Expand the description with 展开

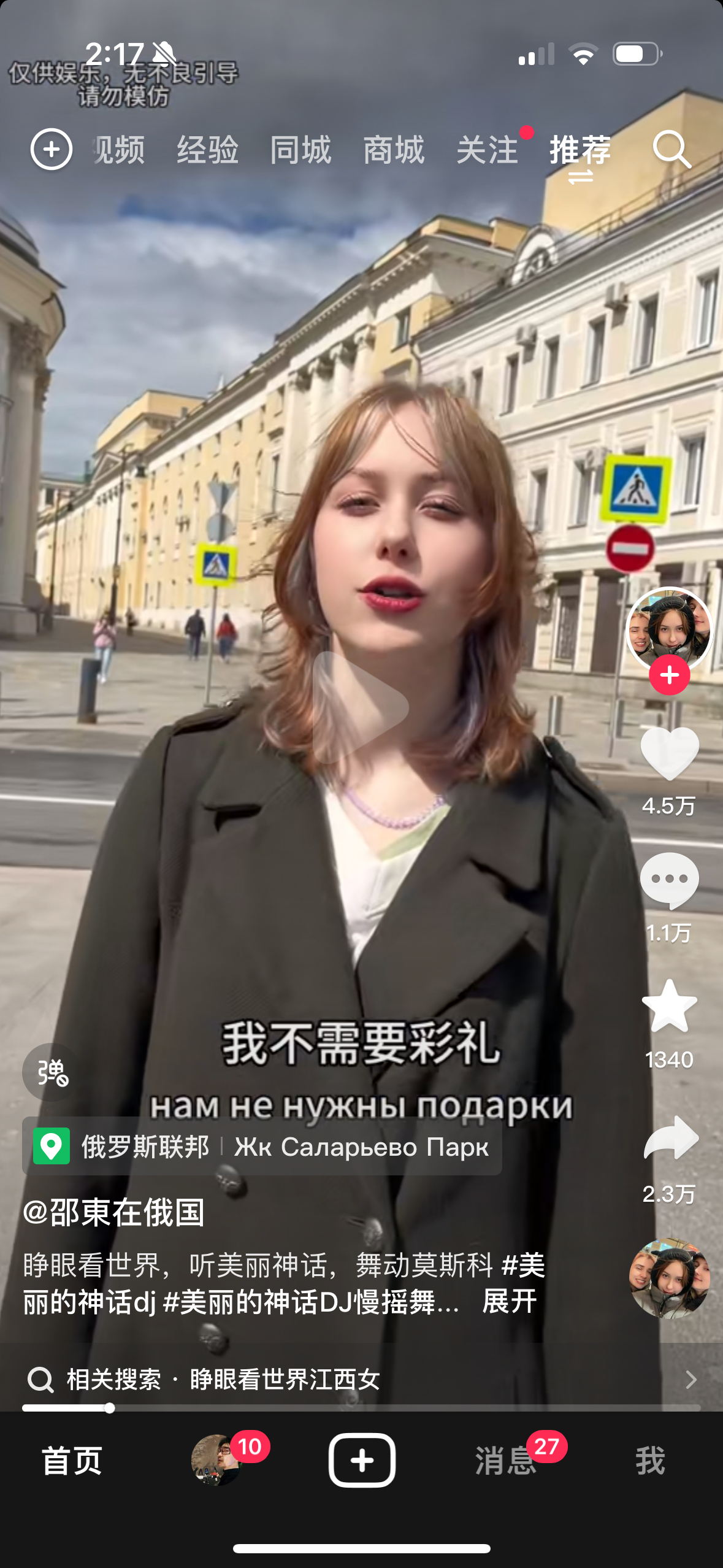pos(509,1301)
